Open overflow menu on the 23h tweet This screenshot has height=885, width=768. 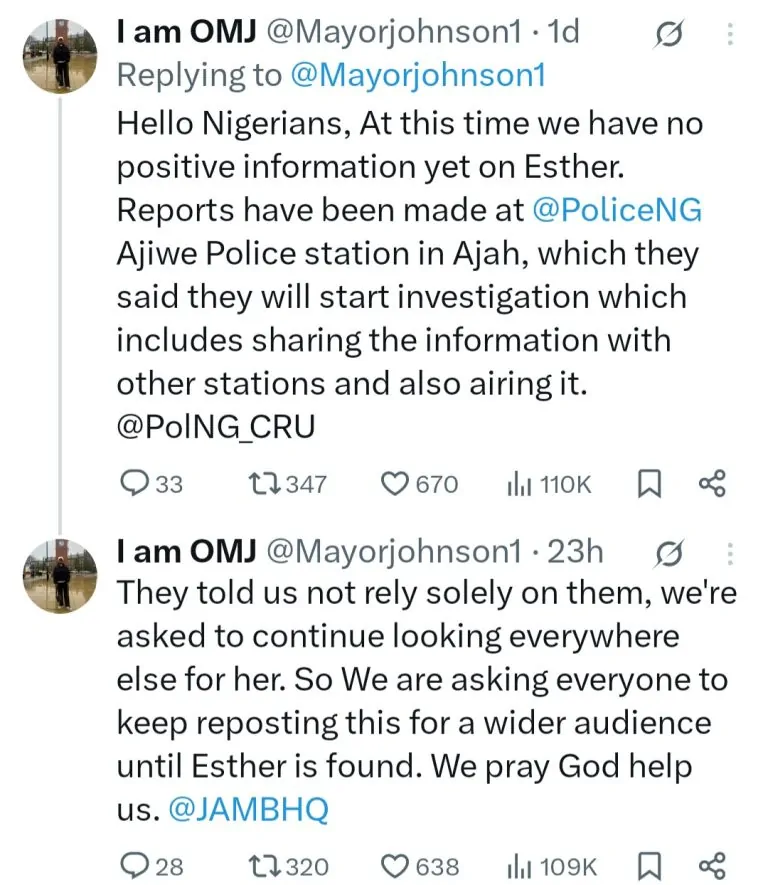coord(729,552)
